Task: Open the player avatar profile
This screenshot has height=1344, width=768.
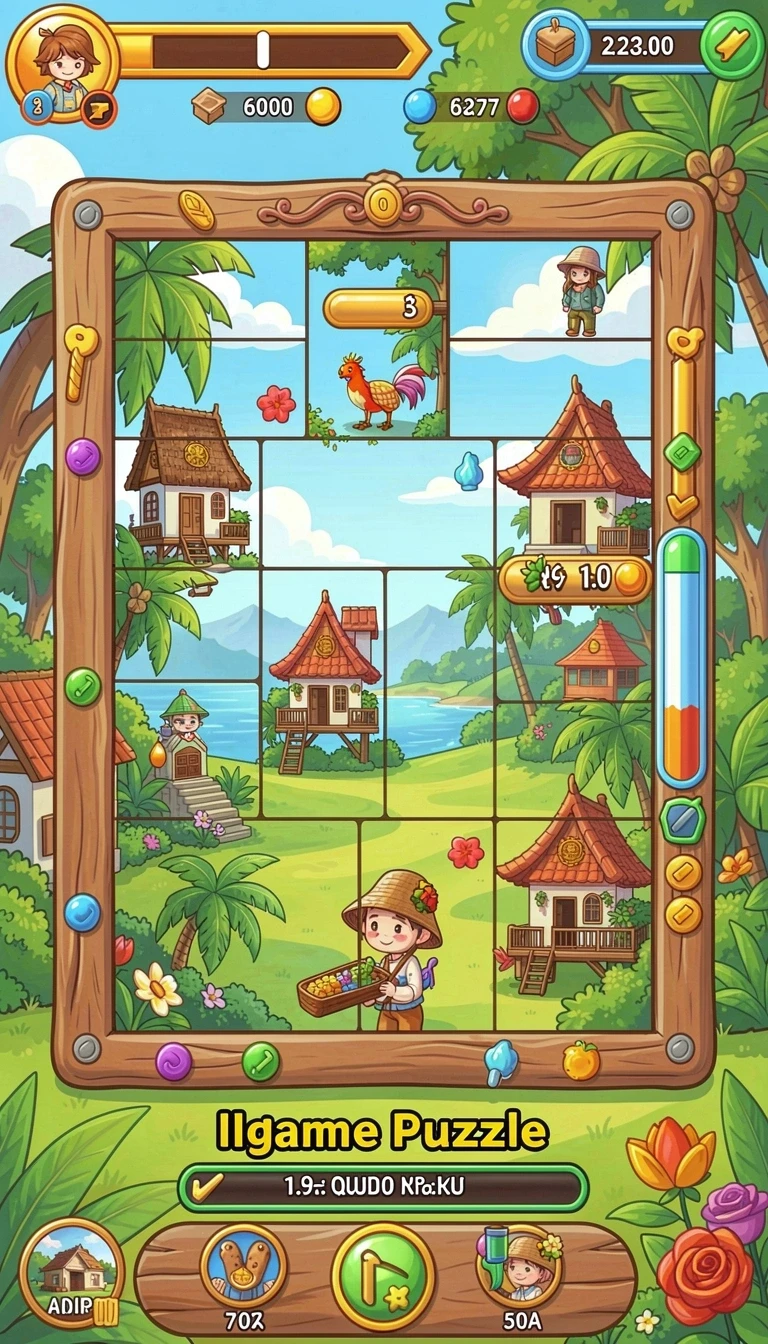Action: (62, 58)
